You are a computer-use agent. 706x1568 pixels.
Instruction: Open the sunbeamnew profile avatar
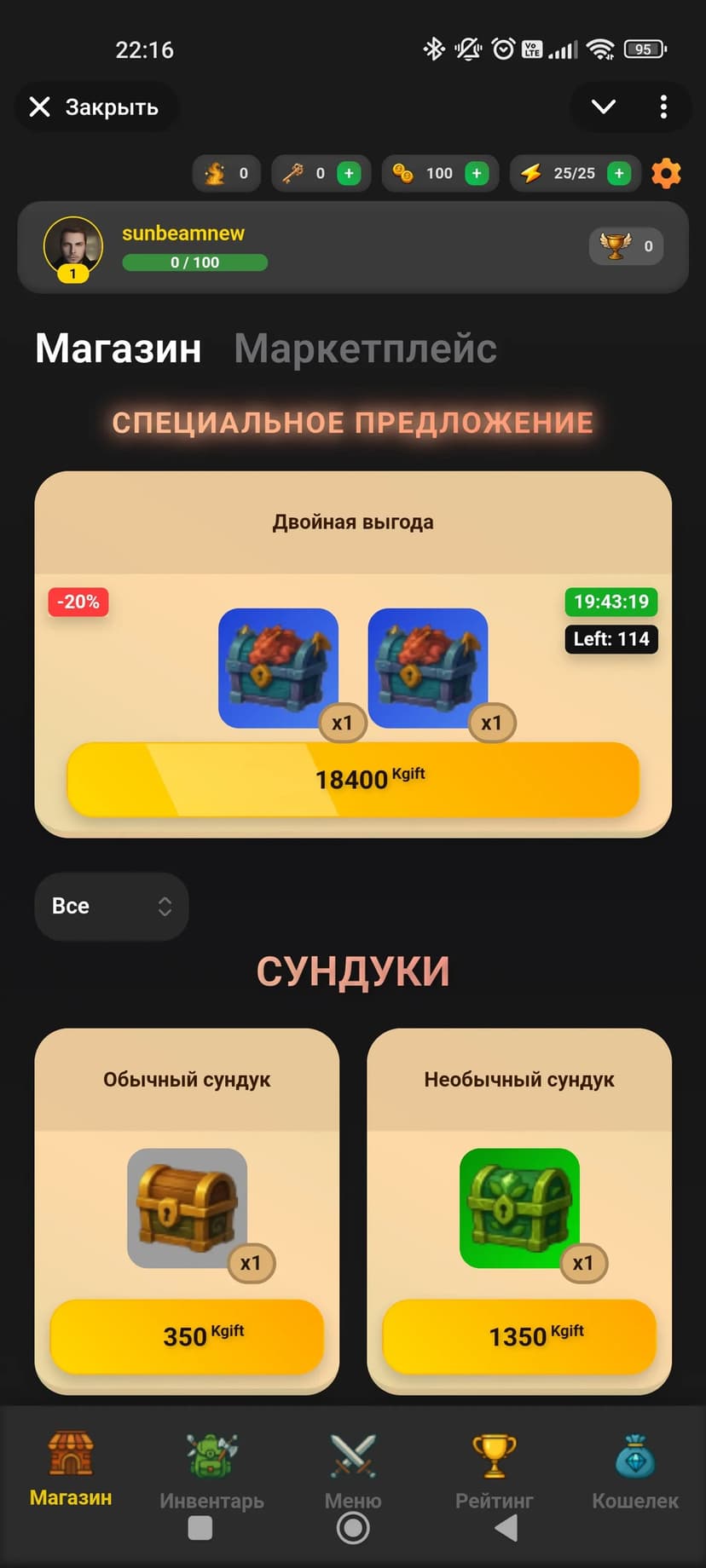point(73,246)
